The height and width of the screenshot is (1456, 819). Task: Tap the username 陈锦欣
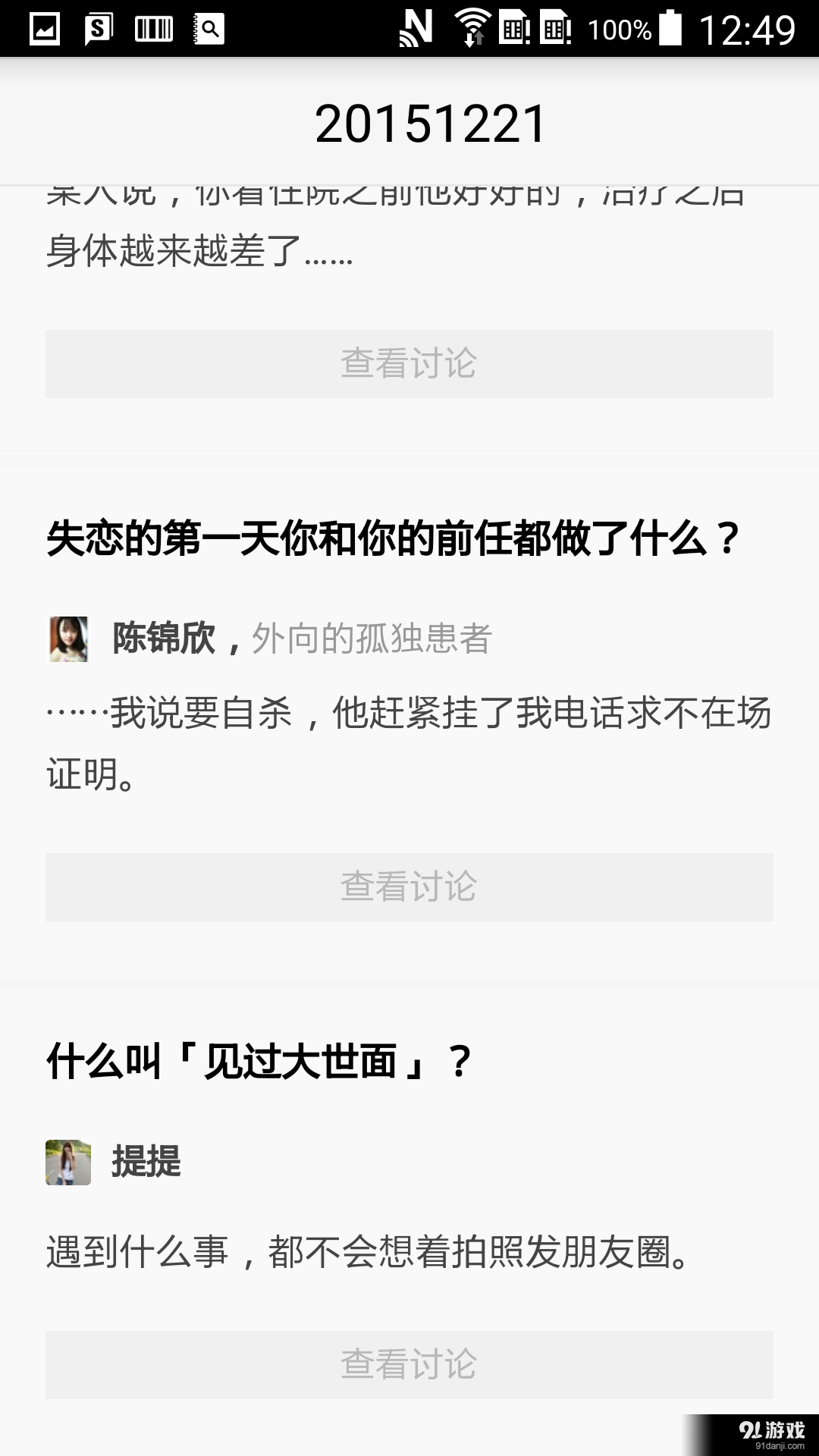click(163, 639)
